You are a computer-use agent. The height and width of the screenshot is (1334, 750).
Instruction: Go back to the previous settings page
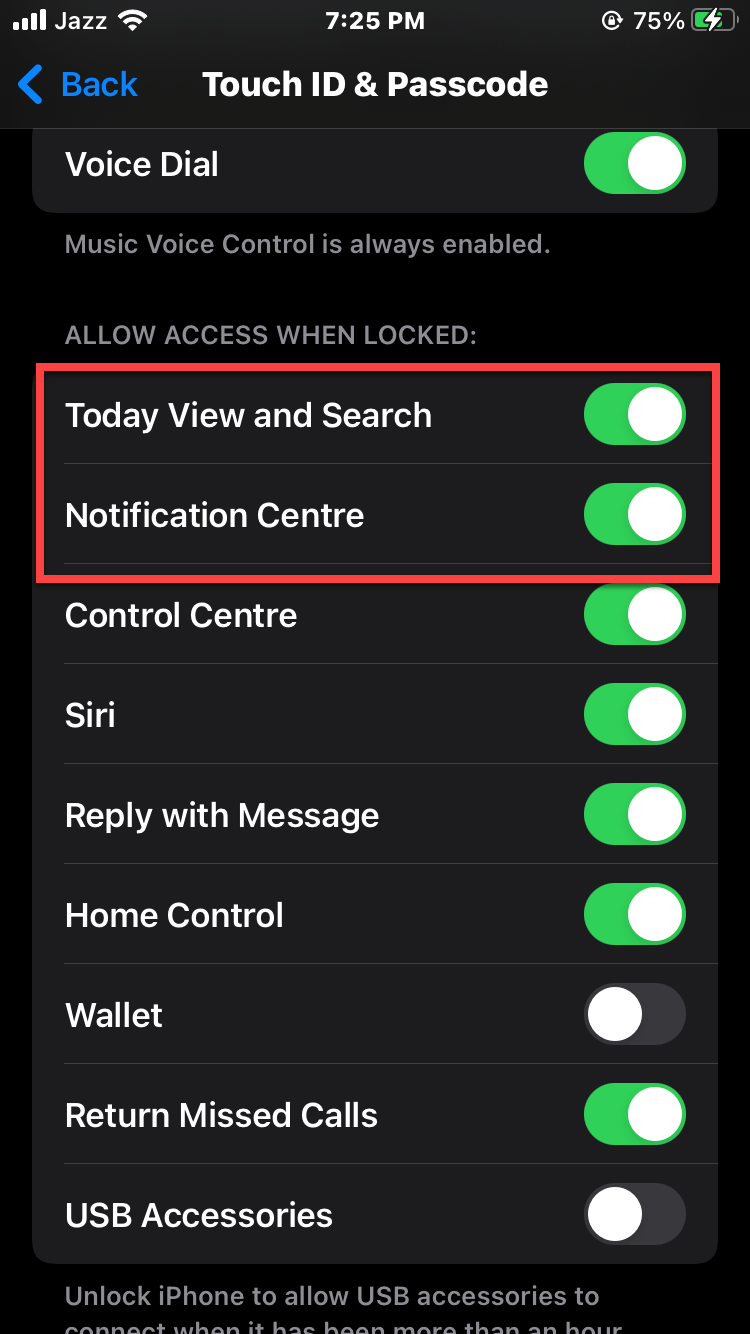tap(78, 85)
